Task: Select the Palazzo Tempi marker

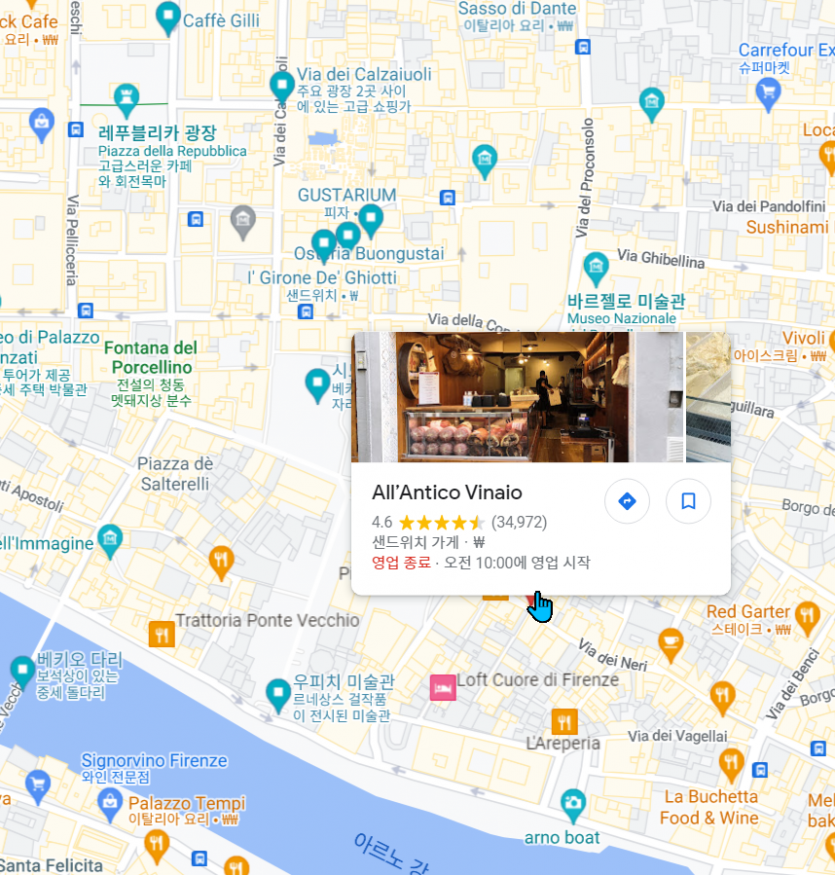Action: [110, 801]
